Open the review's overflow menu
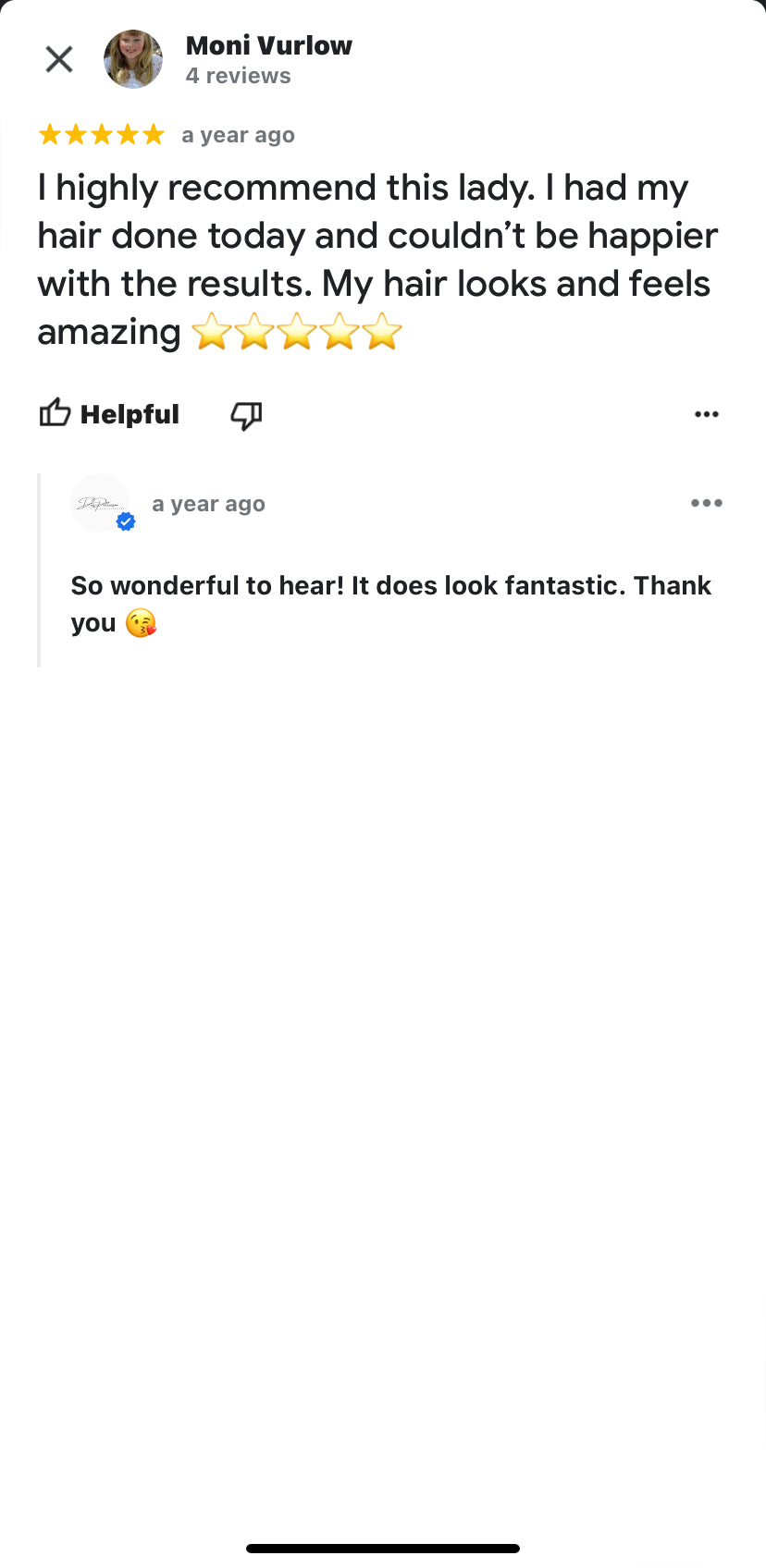 point(706,414)
